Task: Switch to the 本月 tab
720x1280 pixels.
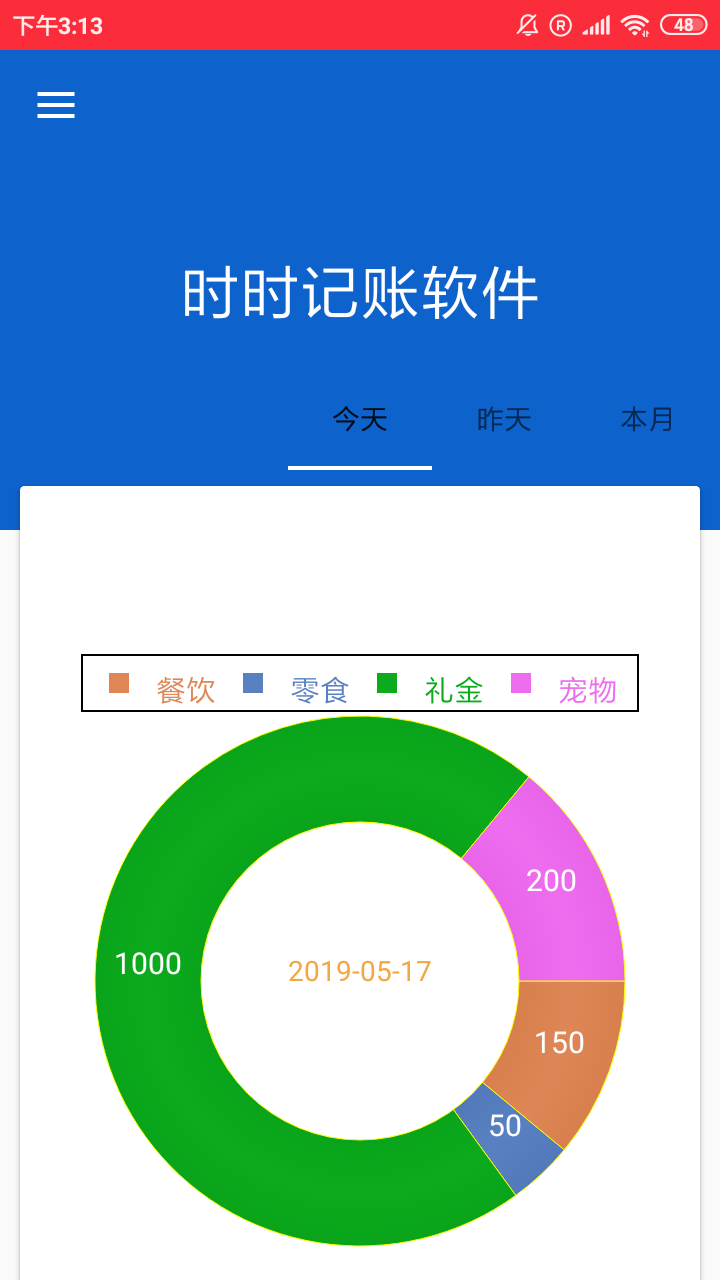Action: (647, 420)
